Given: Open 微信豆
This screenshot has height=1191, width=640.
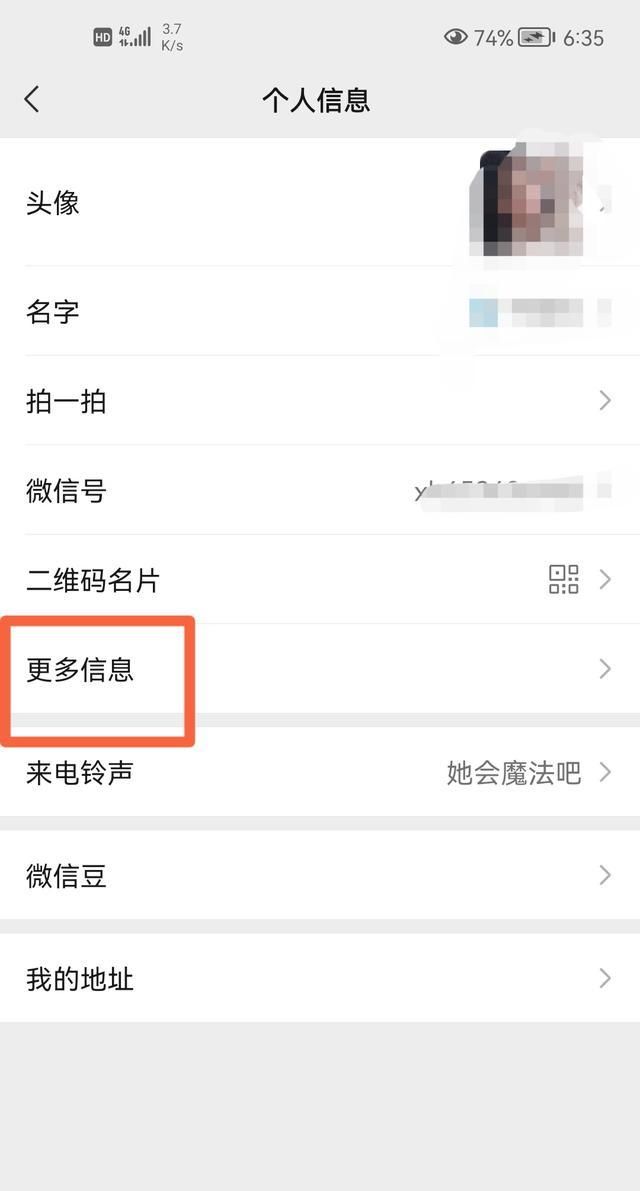Looking at the screenshot, I should tap(320, 876).
